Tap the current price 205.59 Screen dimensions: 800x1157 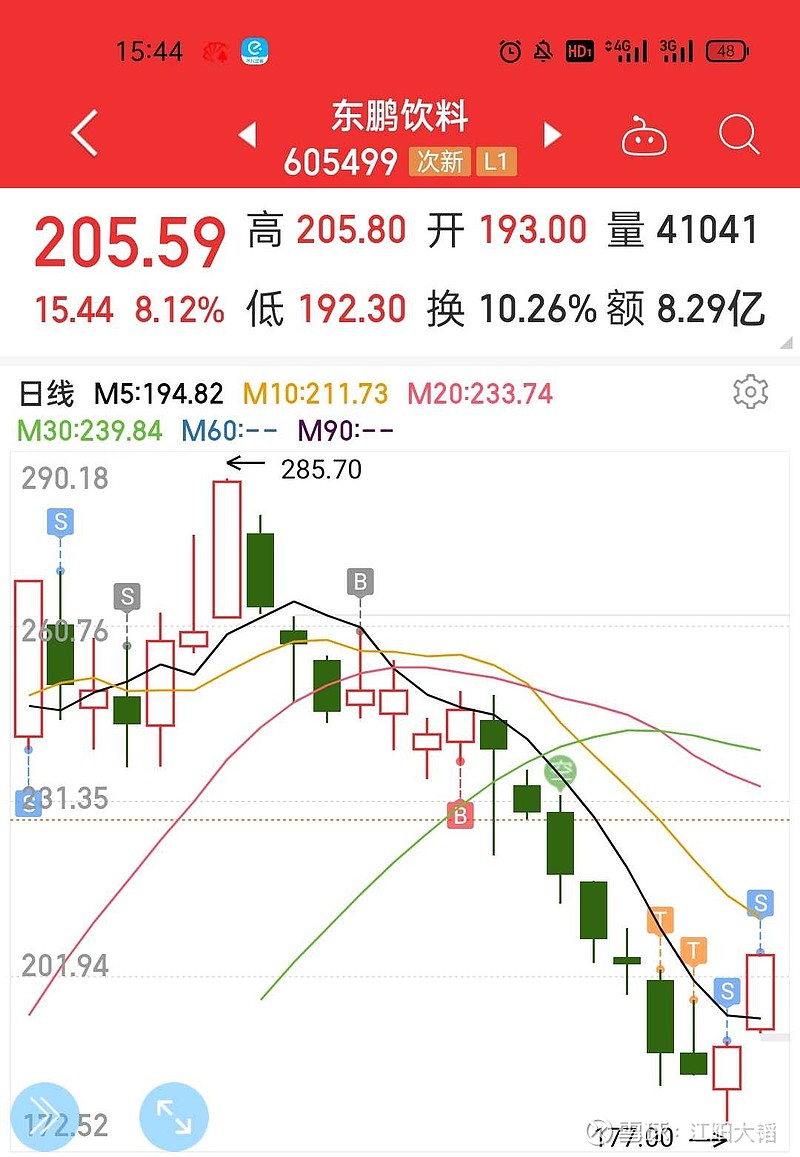click(128, 241)
